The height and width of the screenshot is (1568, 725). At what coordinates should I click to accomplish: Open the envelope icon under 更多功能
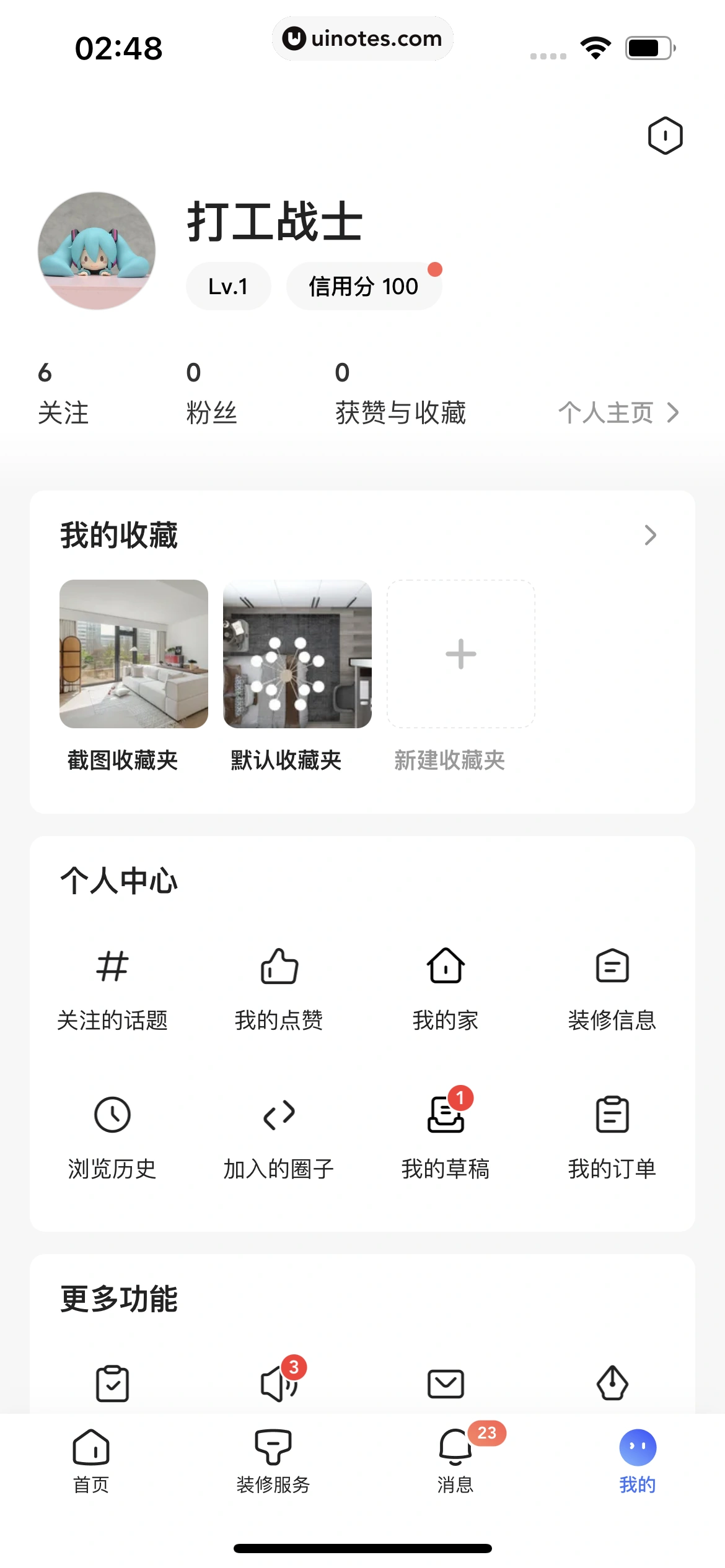pos(445,1384)
